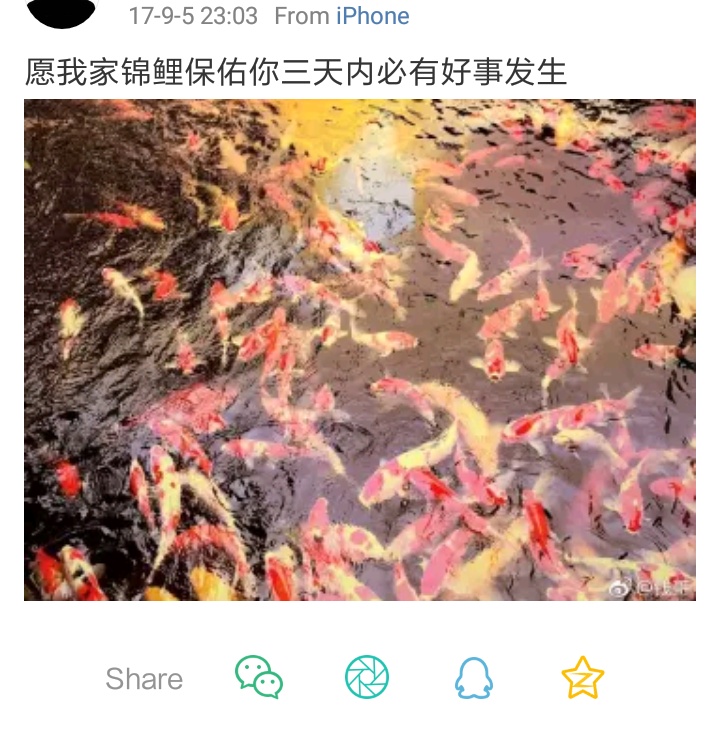
Task: Click the green WeChat chat bubbles icon
Action: pos(258,677)
